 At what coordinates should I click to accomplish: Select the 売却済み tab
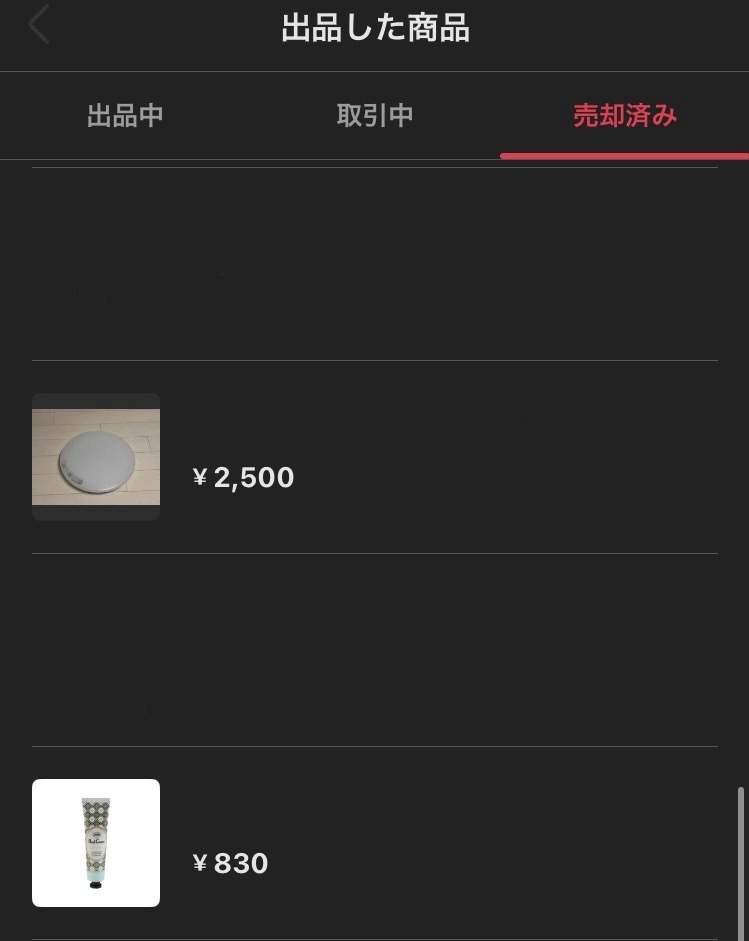(x=625, y=116)
